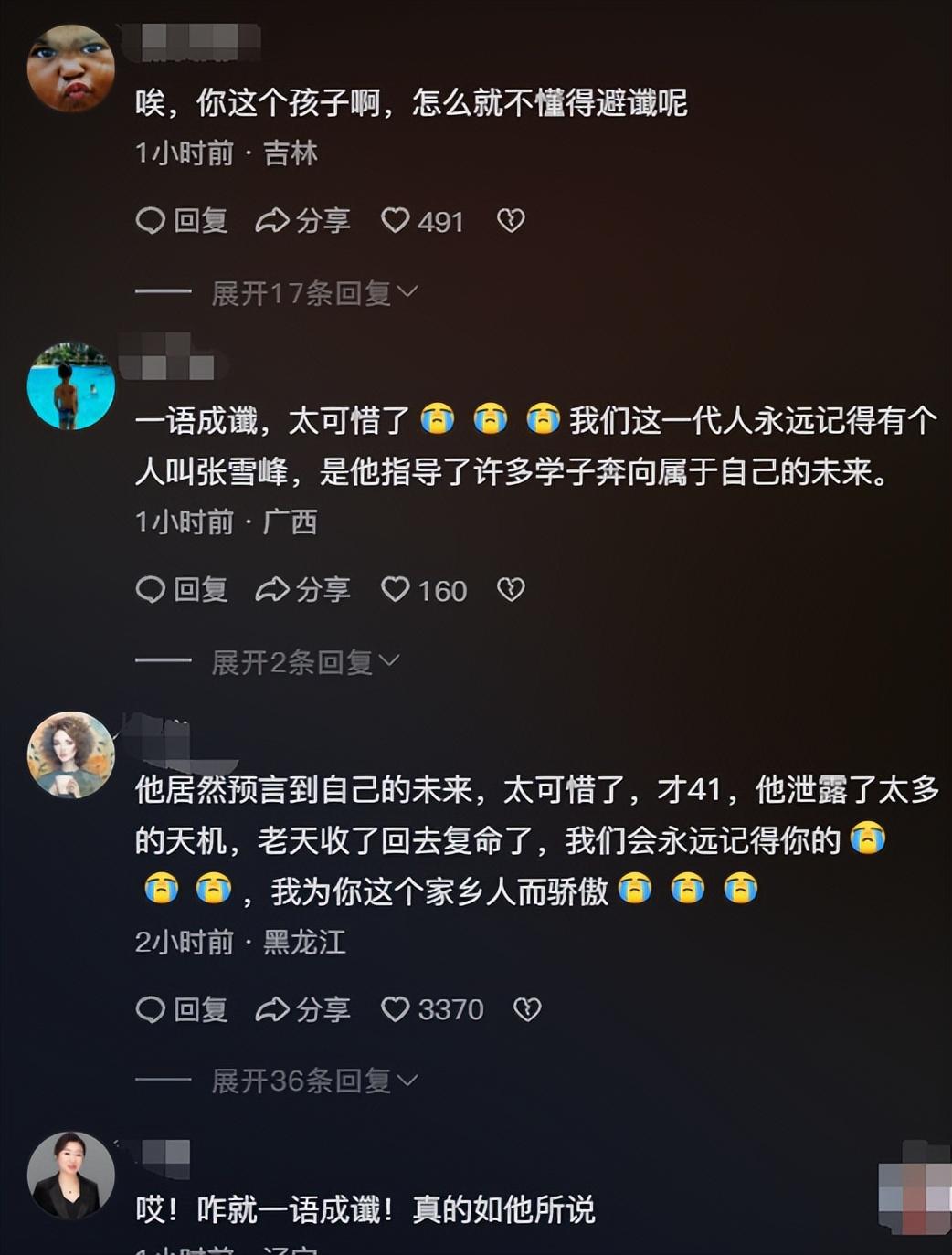Image resolution: width=952 pixels, height=1255 pixels.
Task: Reply to the comment from 黑龙江
Action: click(x=182, y=1009)
